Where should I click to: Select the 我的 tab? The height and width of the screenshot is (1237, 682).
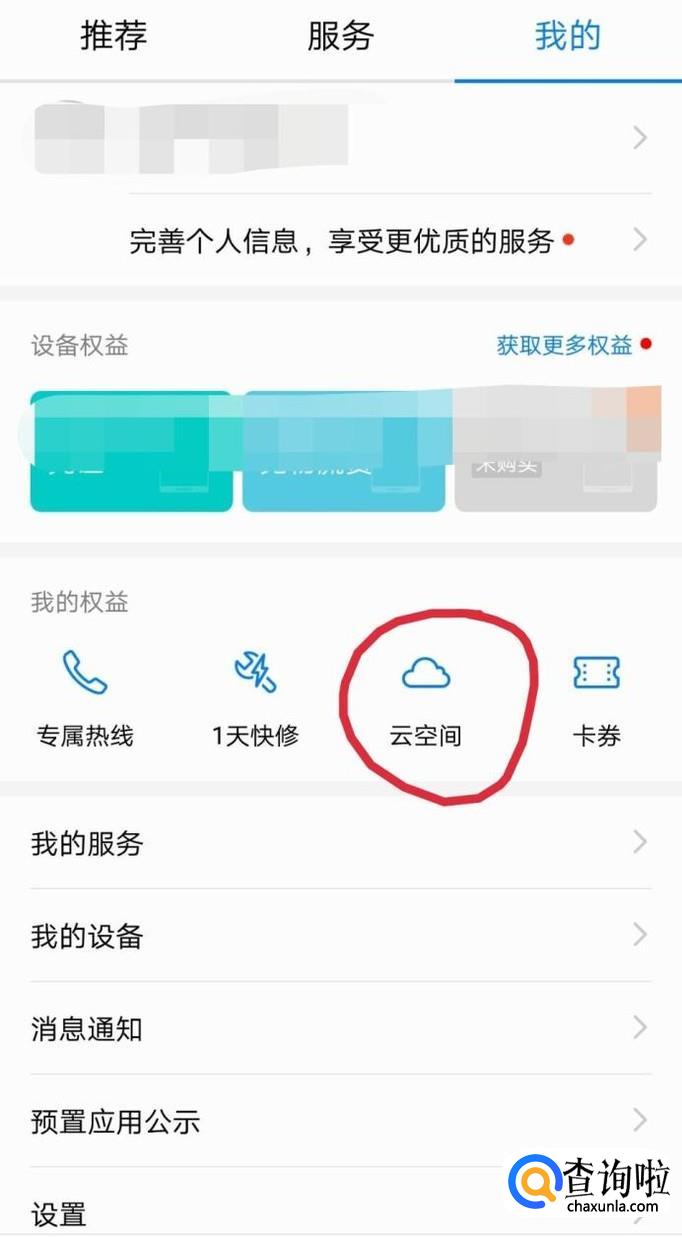pyautogui.click(x=567, y=37)
